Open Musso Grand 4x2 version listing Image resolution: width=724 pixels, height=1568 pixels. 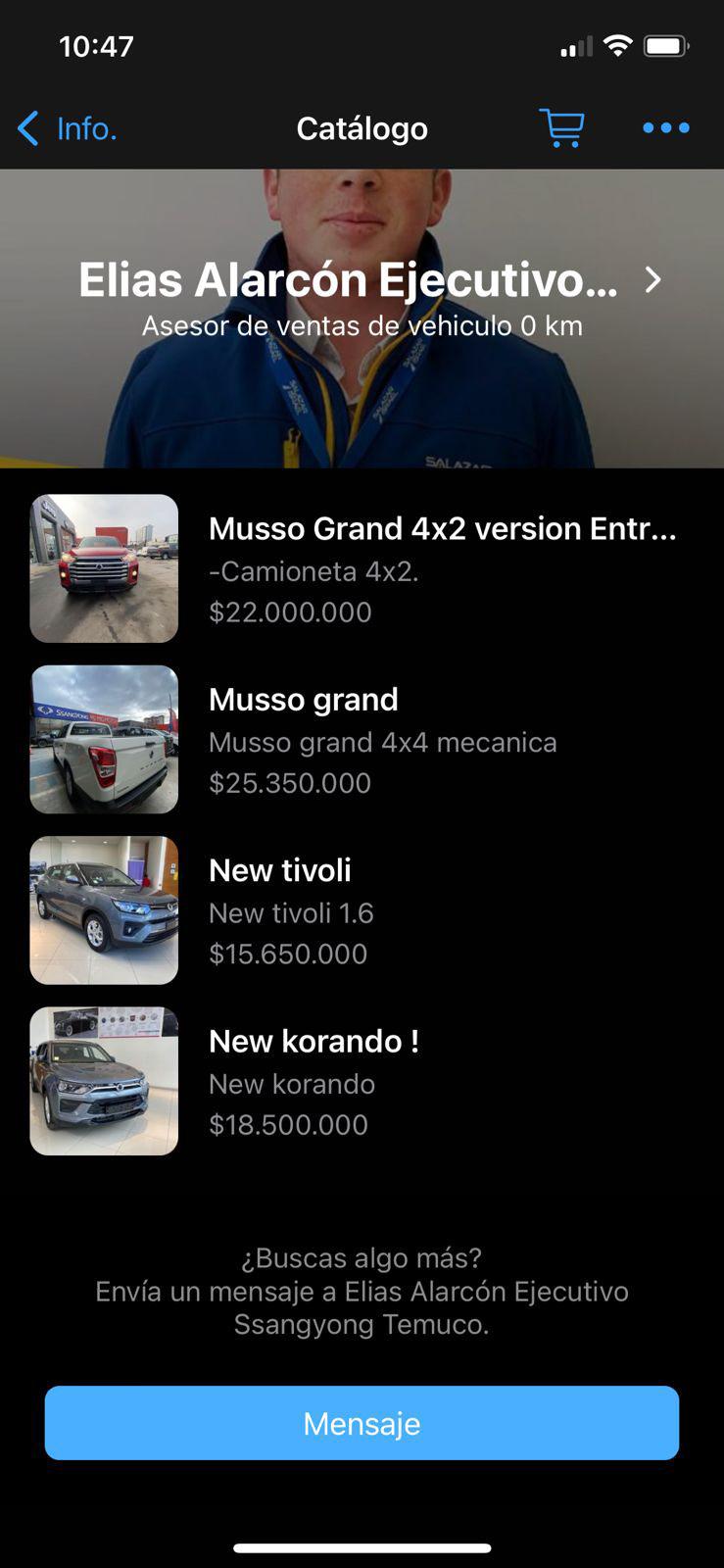pos(362,569)
